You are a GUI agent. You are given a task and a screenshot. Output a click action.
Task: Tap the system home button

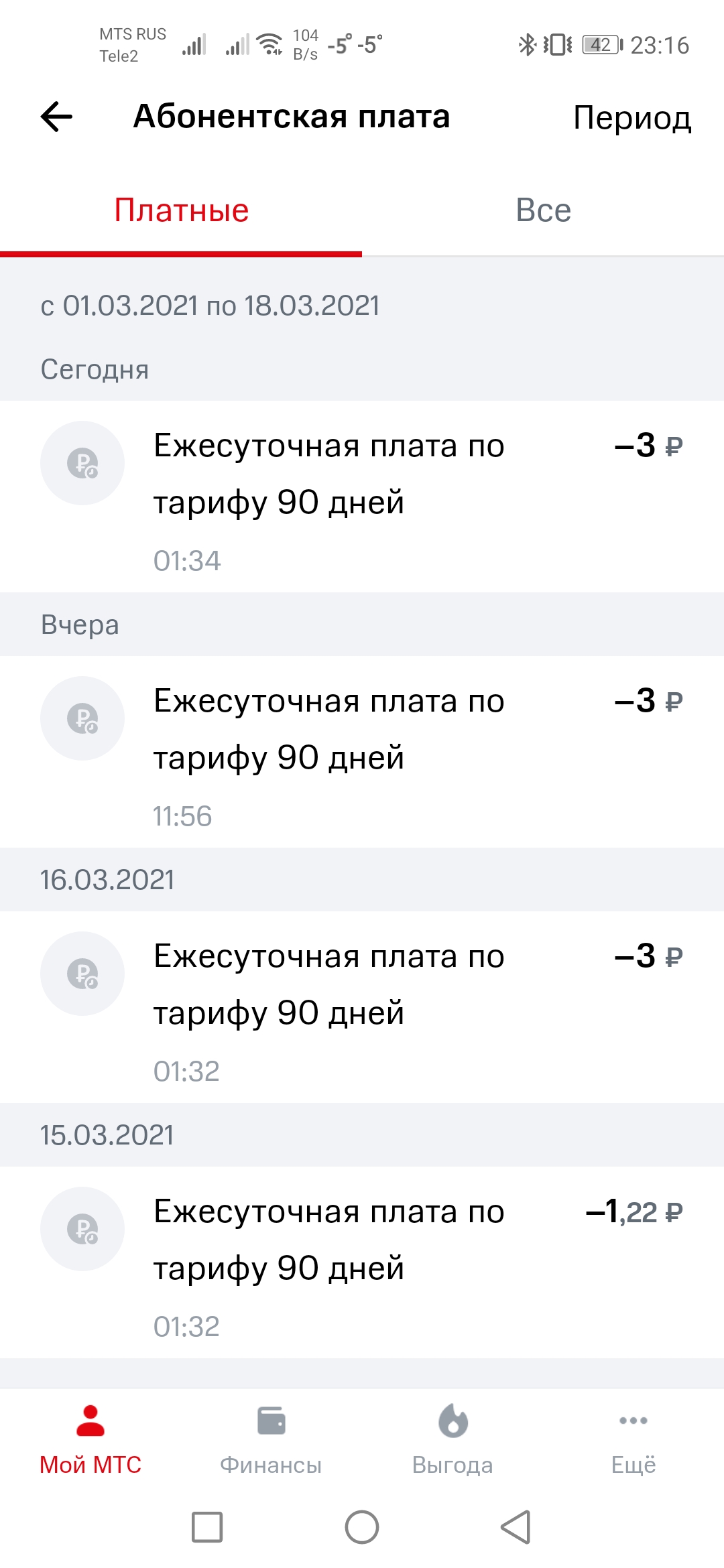[x=362, y=1527]
